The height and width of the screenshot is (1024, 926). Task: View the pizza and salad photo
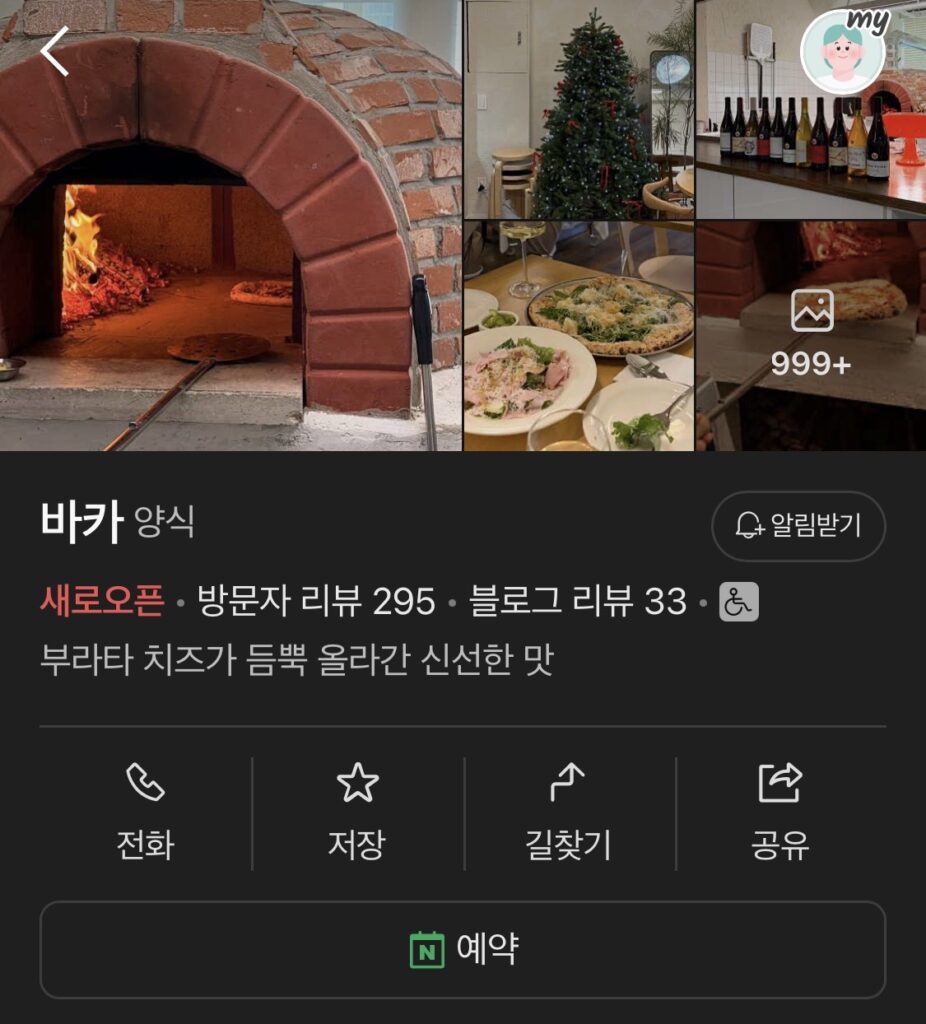[578, 336]
